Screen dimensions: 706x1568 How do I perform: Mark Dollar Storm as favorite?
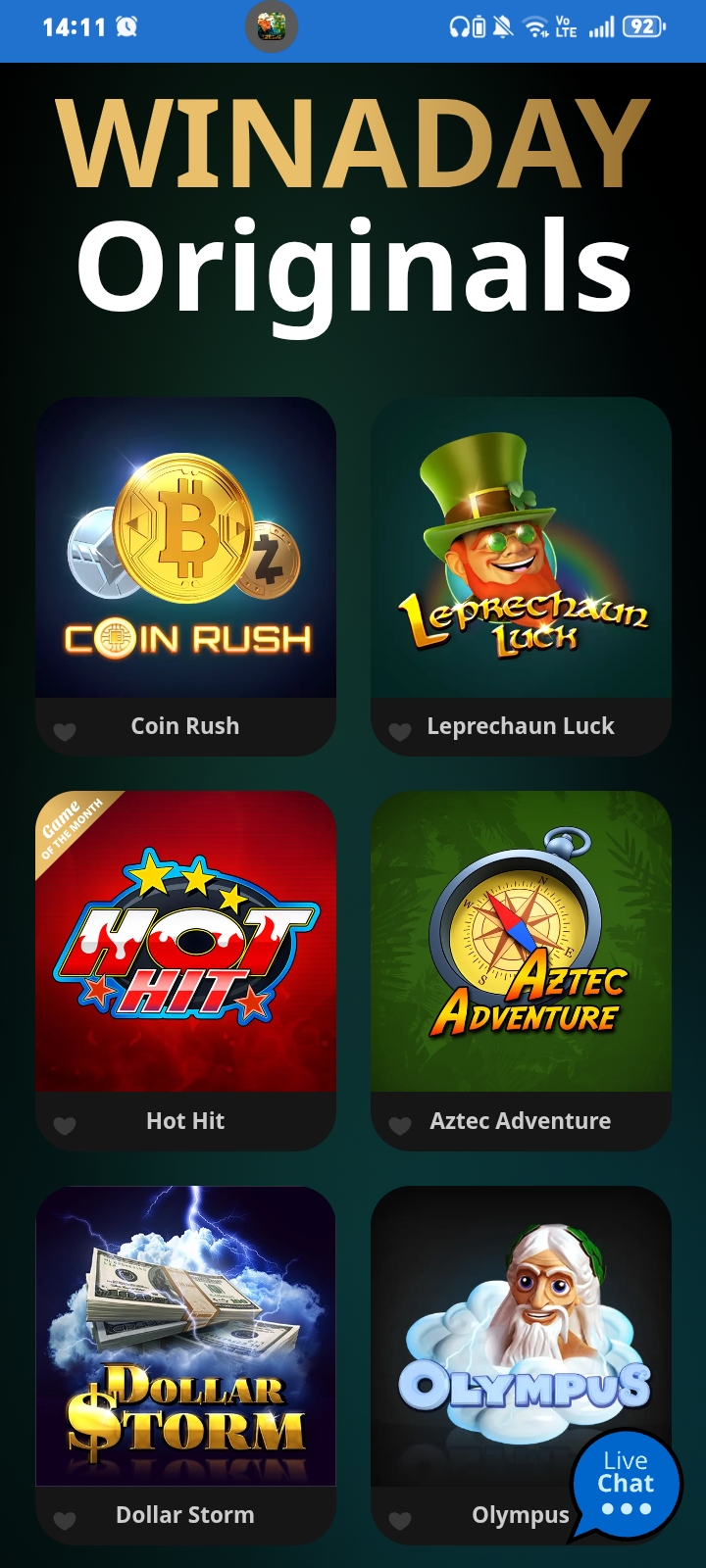[x=65, y=1520]
